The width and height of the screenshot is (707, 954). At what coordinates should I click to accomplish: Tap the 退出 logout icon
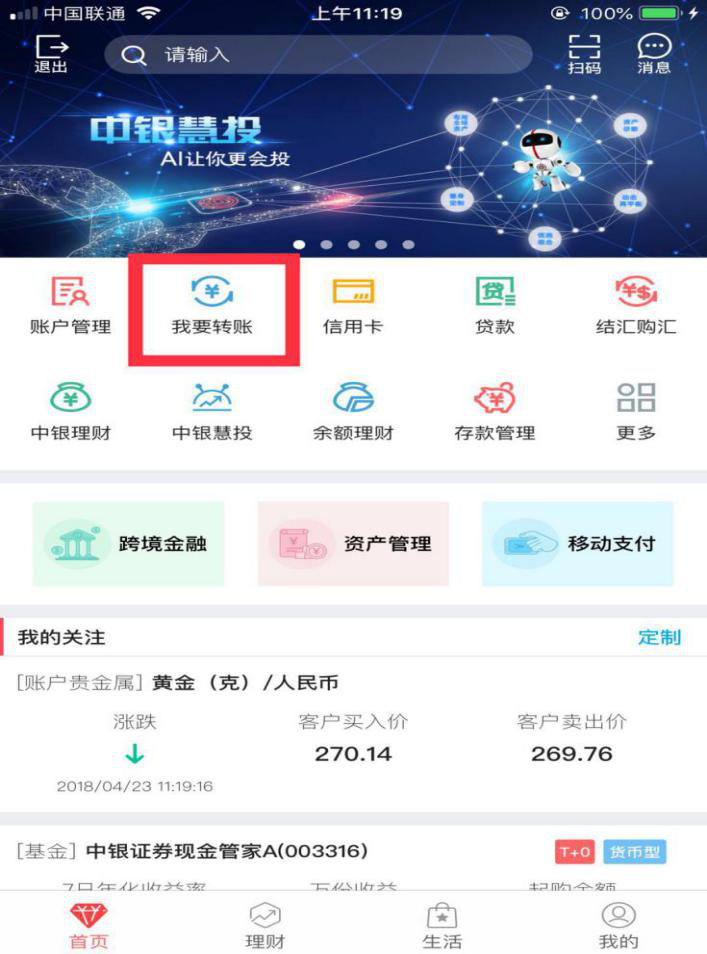coord(51,53)
